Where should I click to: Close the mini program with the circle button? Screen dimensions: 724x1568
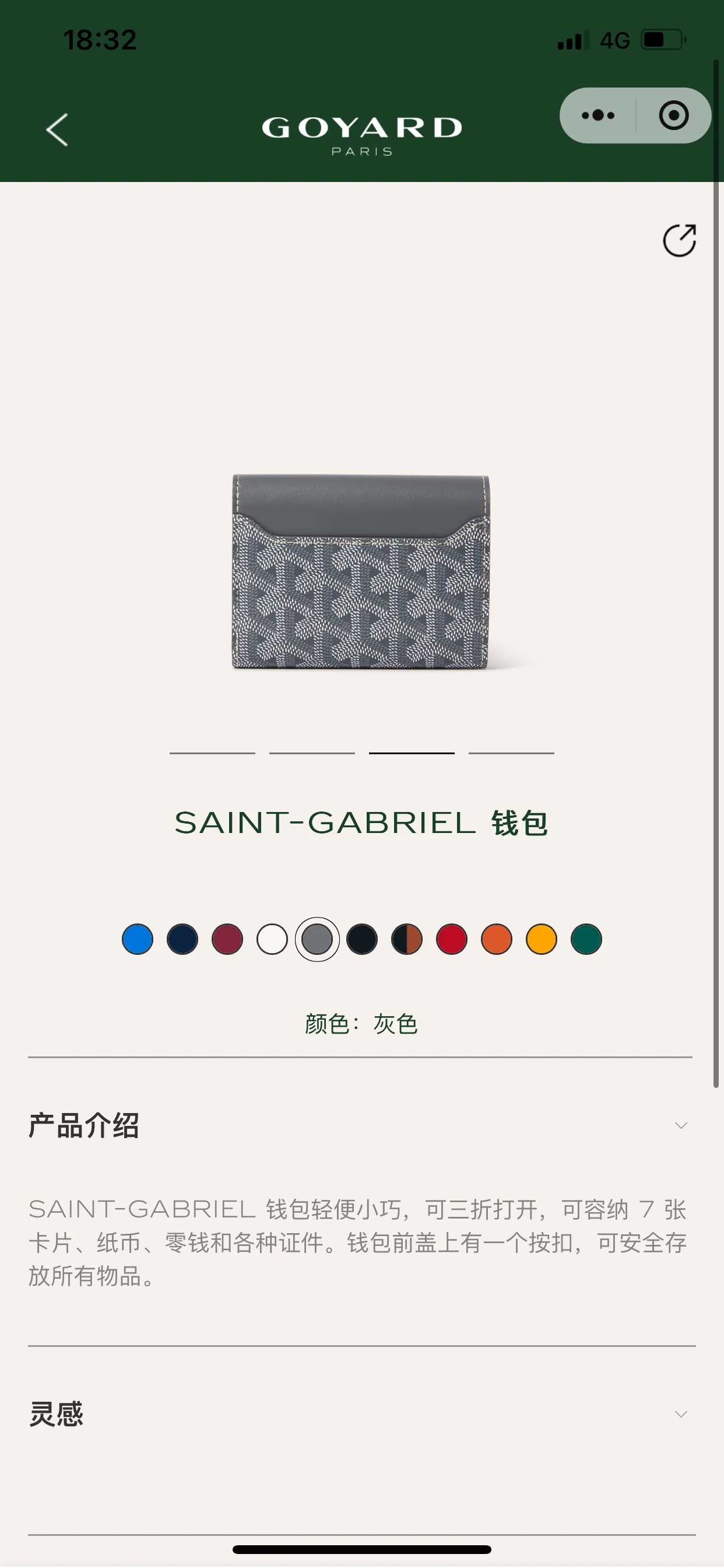pyautogui.click(x=673, y=115)
